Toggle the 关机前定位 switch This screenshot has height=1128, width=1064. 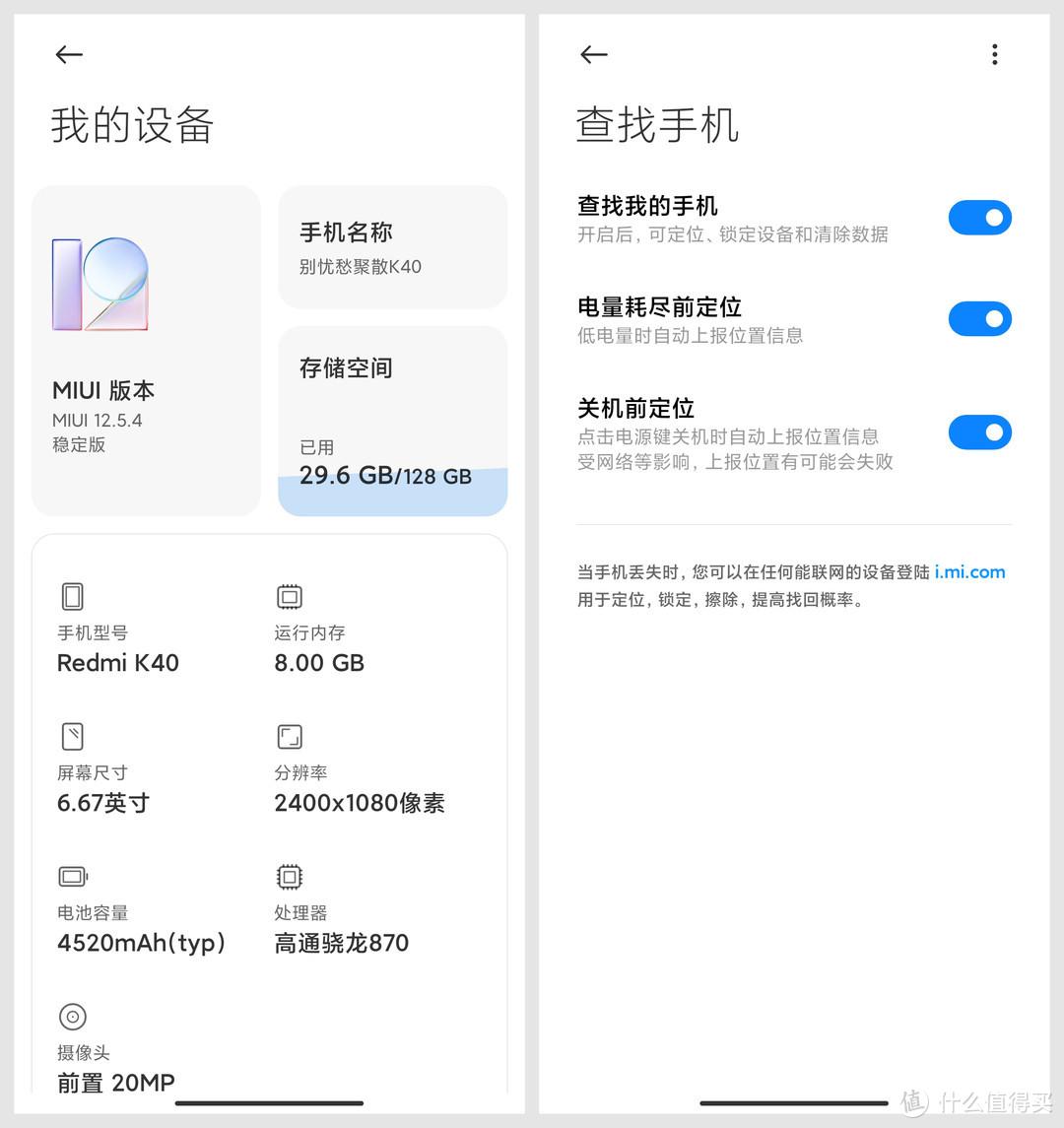click(x=979, y=432)
